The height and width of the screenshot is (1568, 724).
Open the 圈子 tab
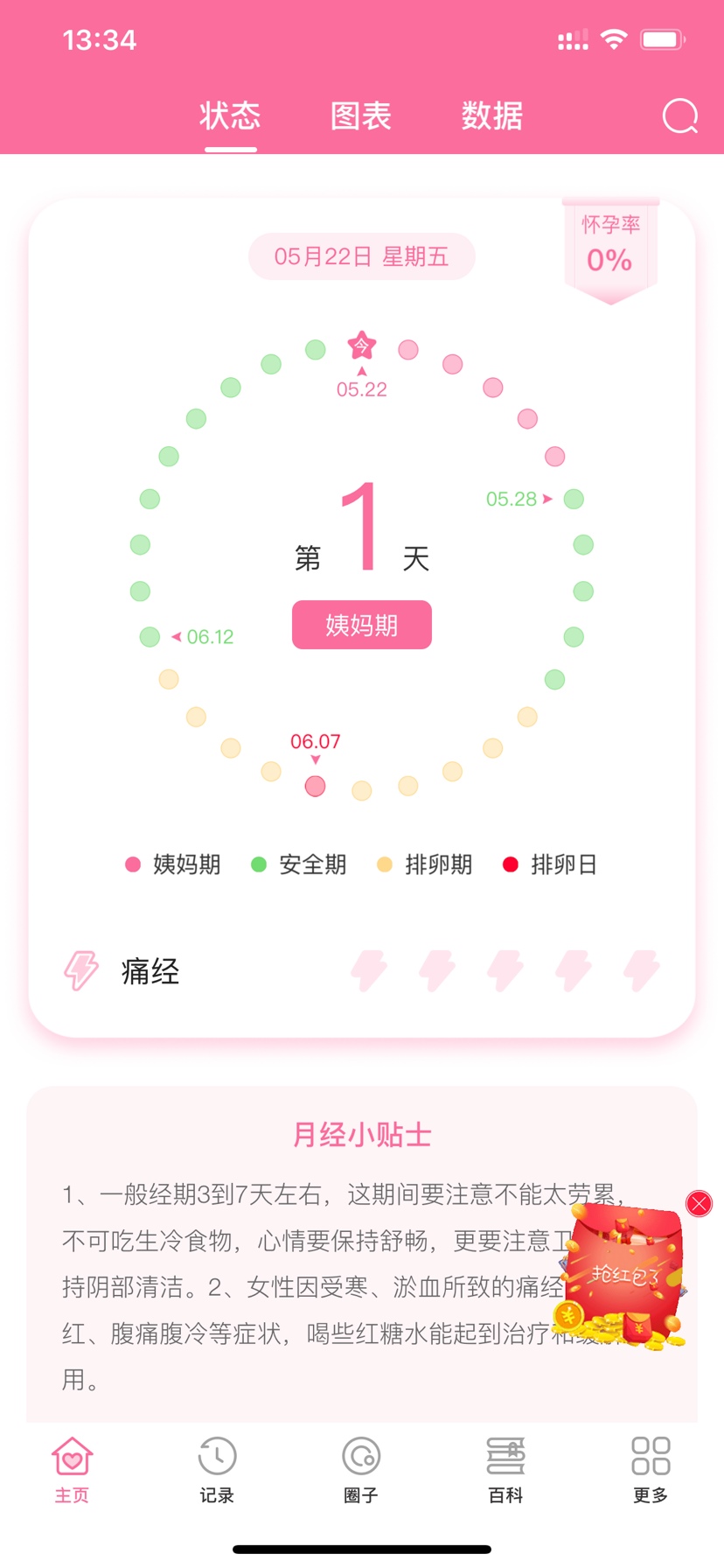(x=361, y=1470)
